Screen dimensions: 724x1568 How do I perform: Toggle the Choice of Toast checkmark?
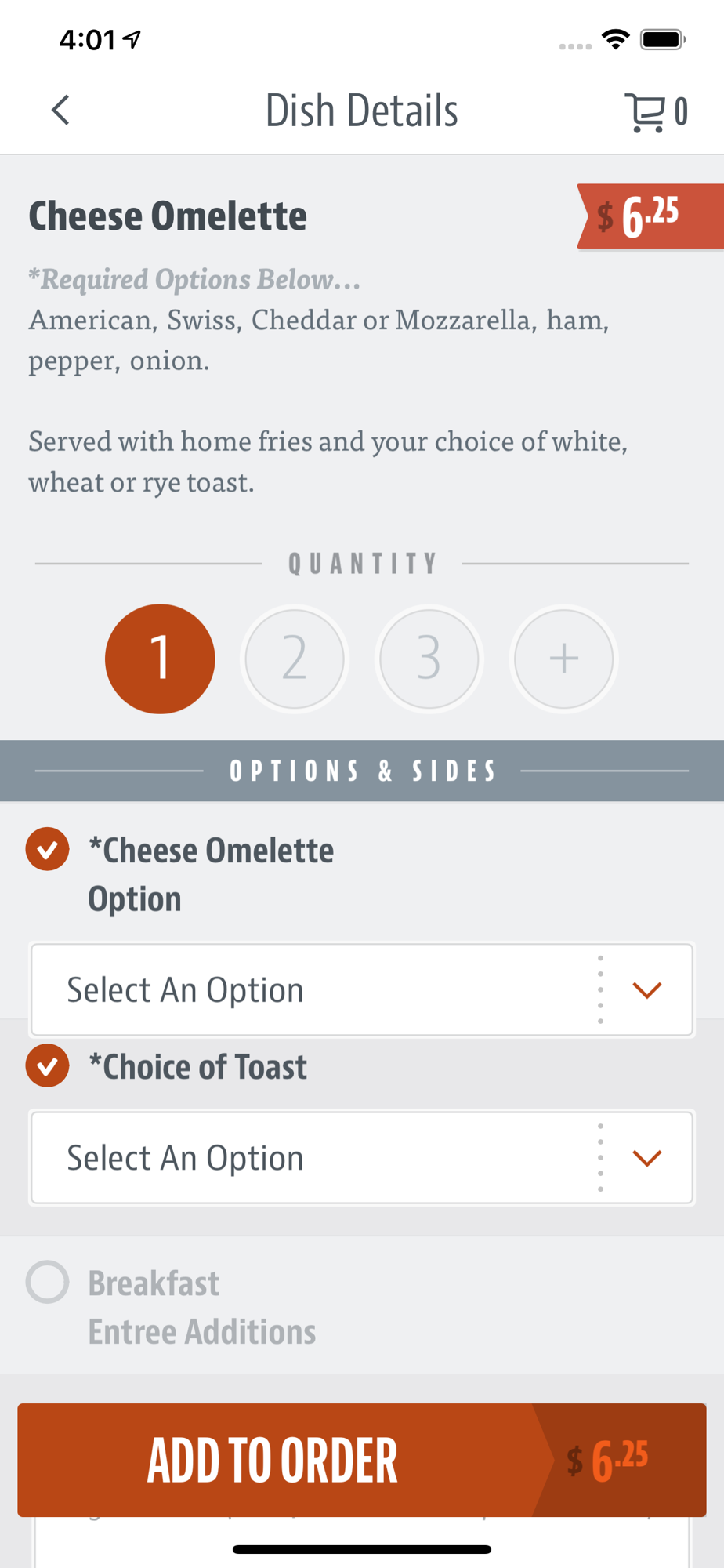click(x=47, y=1065)
